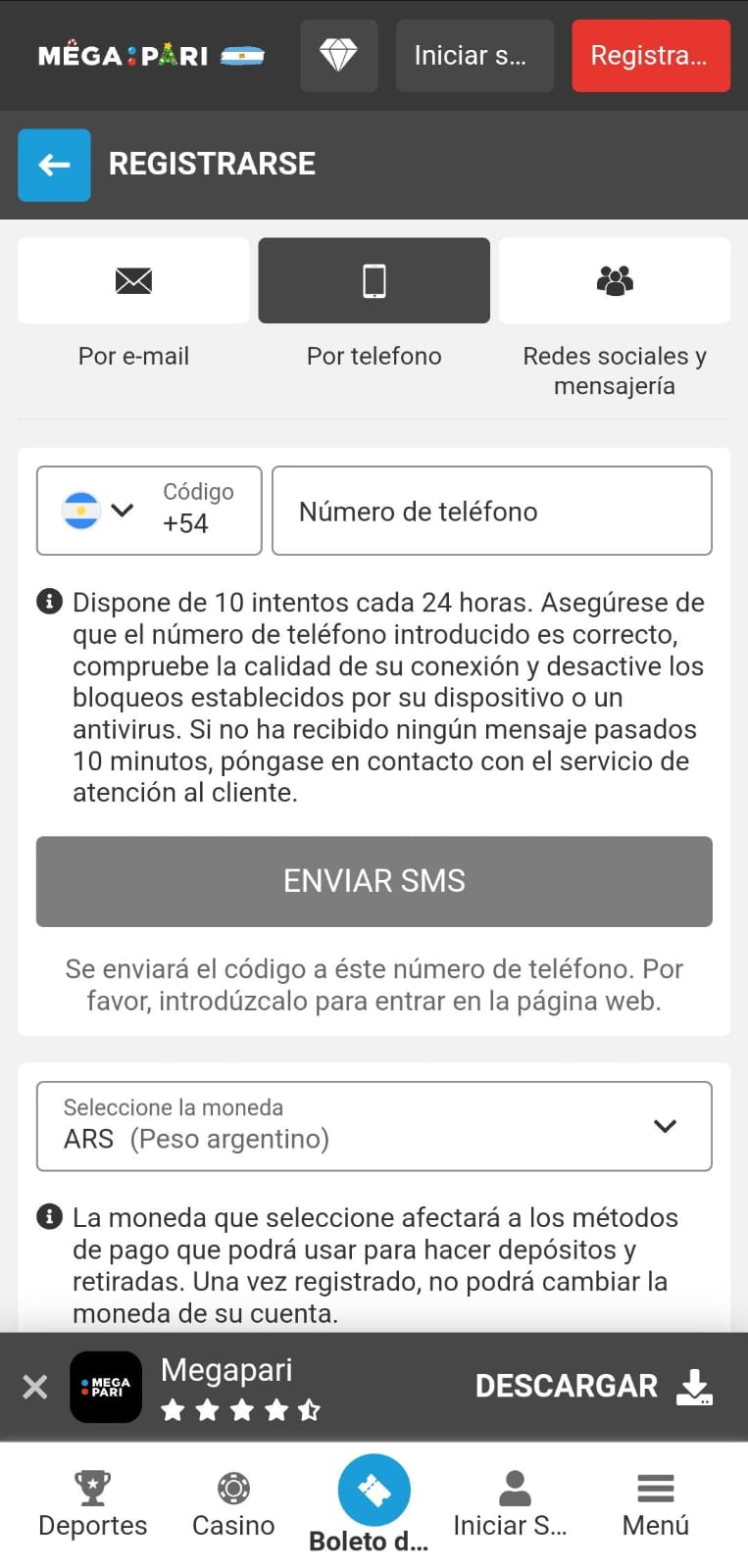The width and height of the screenshot is (748, 1568).
Task: Tap the red Registrarse header button
Action: [x=650, y=56]
